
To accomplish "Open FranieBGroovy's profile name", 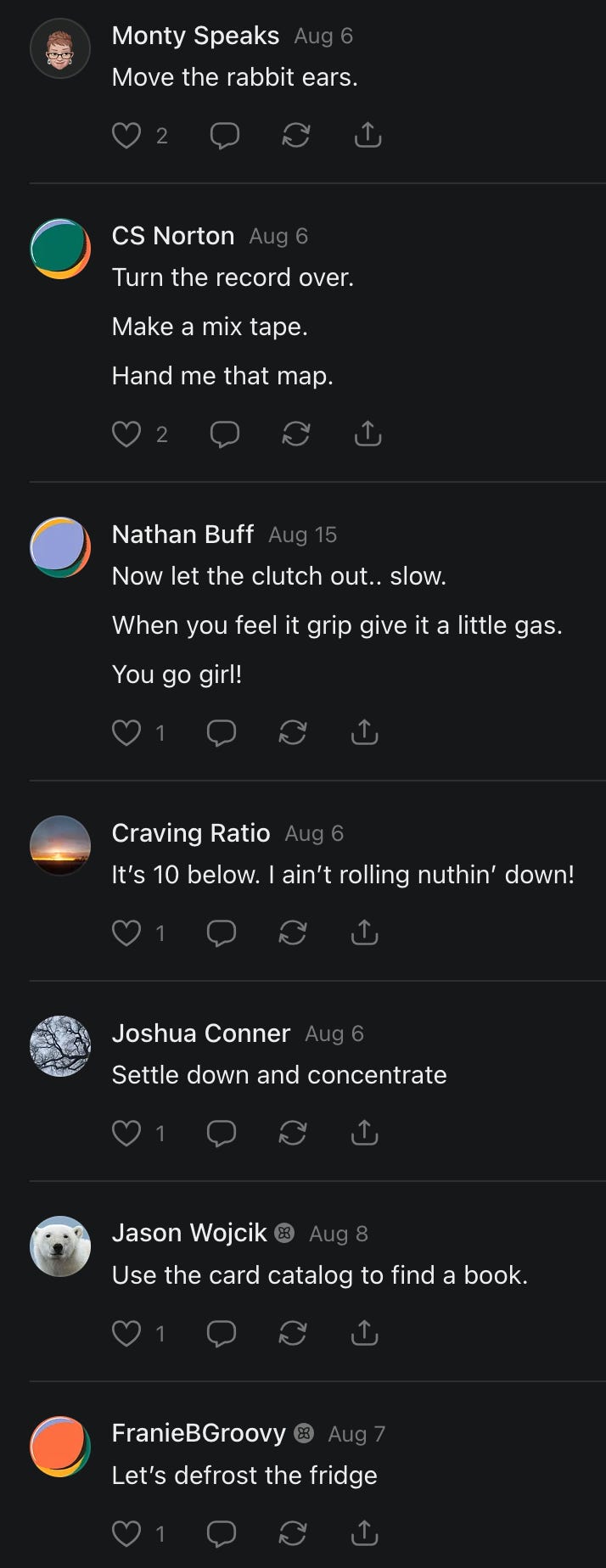I will click(199, 1433).
